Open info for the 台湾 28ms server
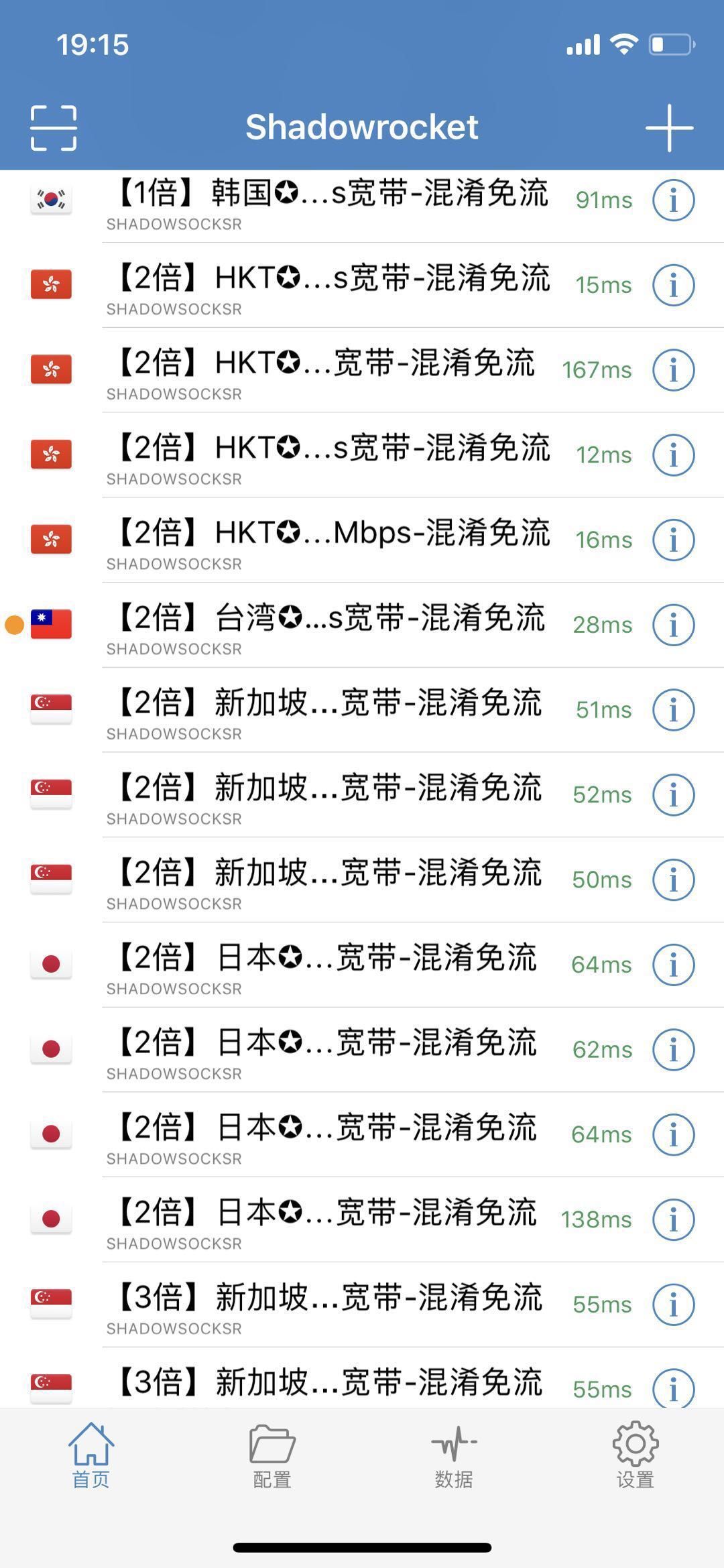 [673, 624]
